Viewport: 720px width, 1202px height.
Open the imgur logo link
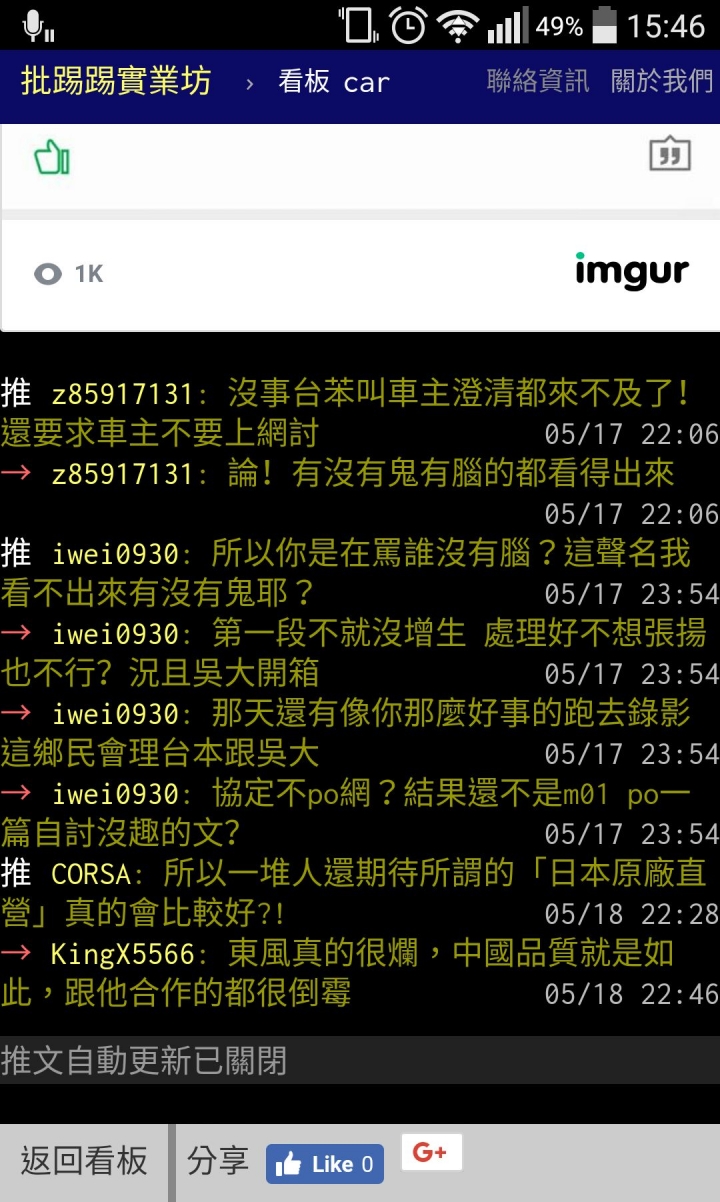631,271
